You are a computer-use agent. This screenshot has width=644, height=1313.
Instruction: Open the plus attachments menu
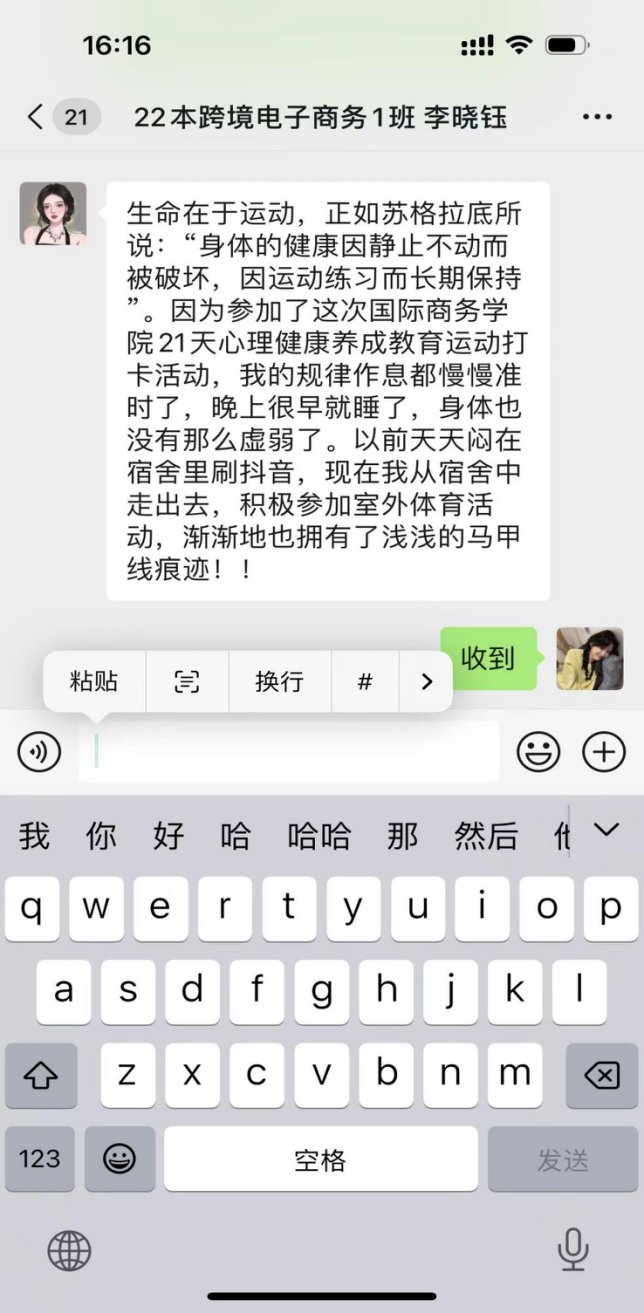coord(604,752)
